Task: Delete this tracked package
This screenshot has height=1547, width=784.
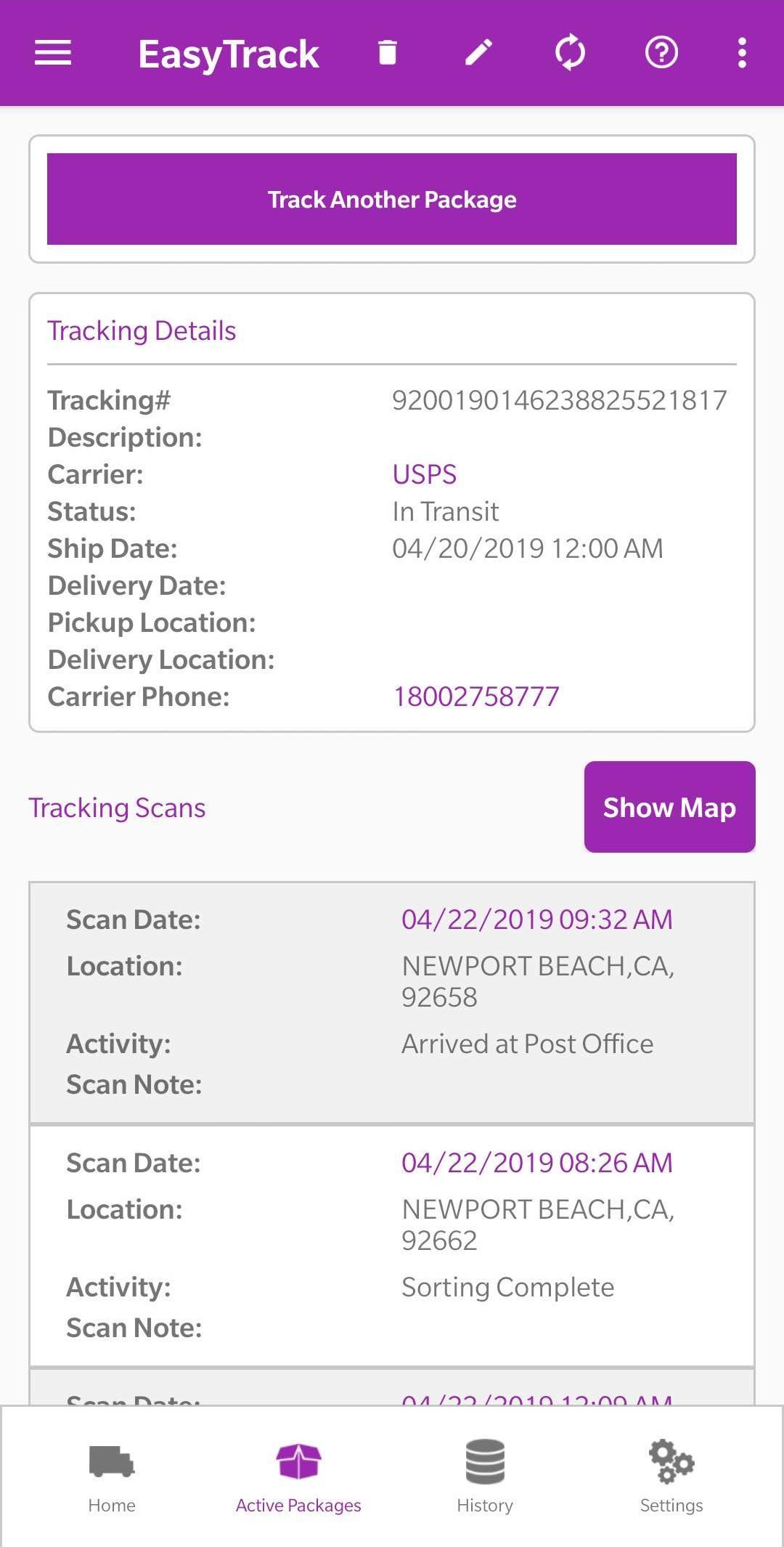Action: pos(387,53)
